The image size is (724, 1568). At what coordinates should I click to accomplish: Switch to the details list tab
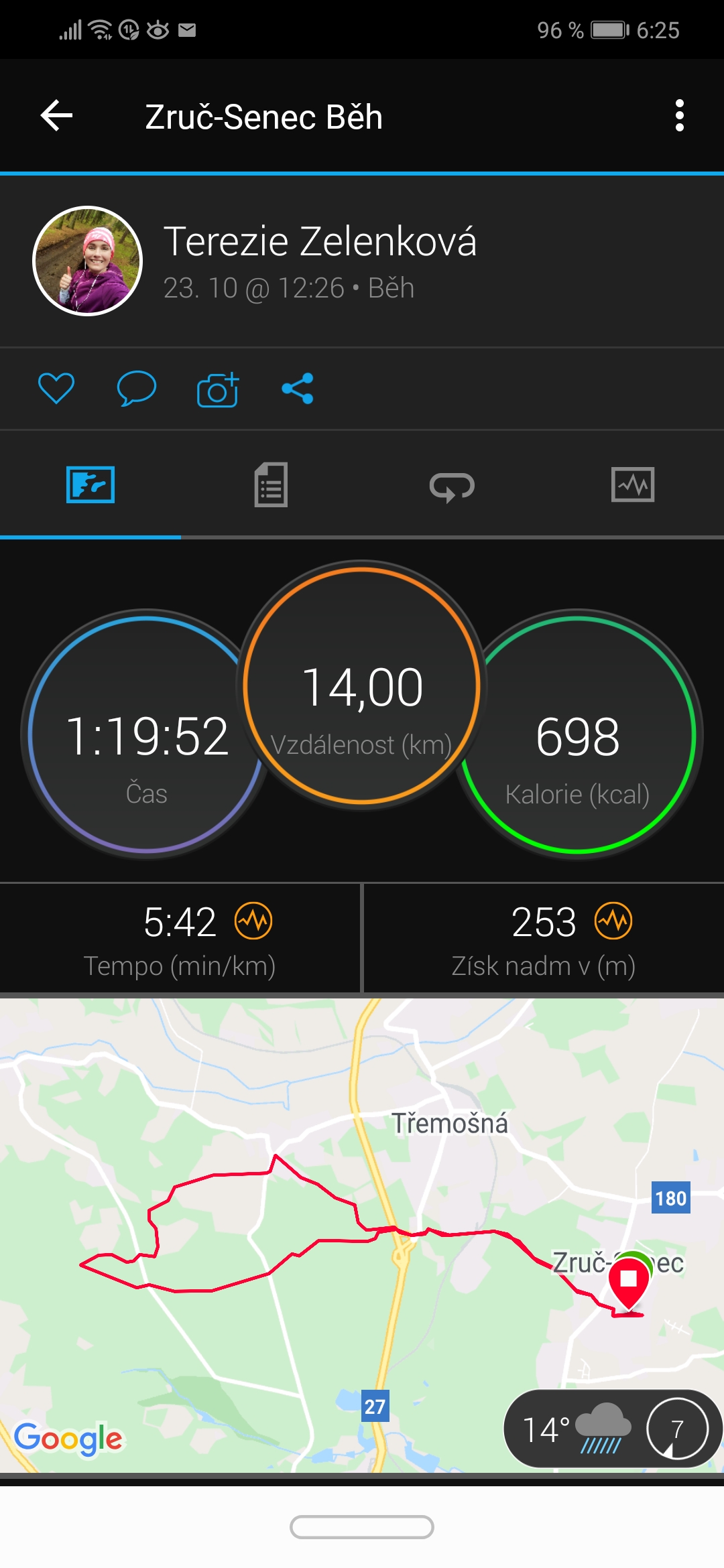(x=271, y=484)
